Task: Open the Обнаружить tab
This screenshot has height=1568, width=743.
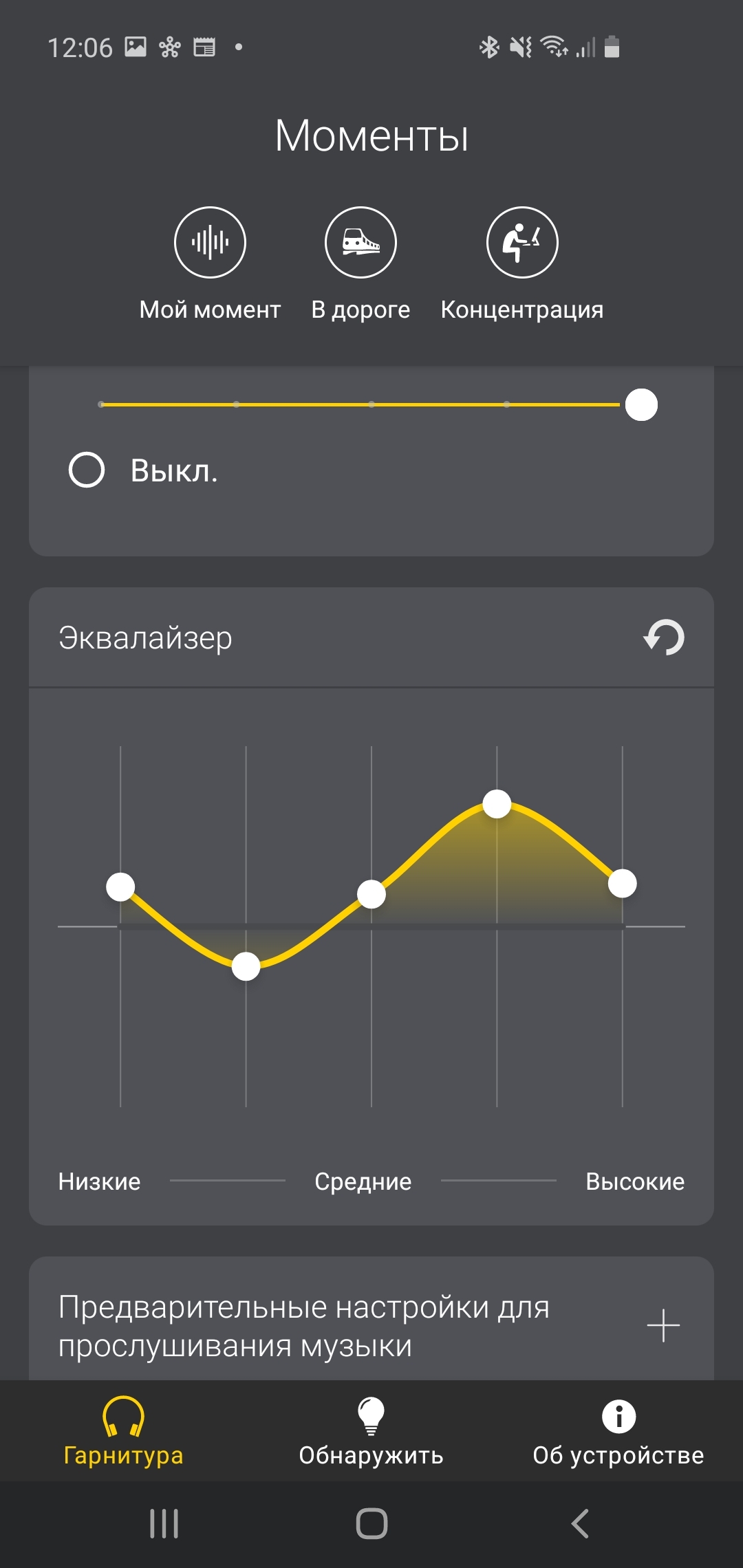Action: tap(371, 1430)
